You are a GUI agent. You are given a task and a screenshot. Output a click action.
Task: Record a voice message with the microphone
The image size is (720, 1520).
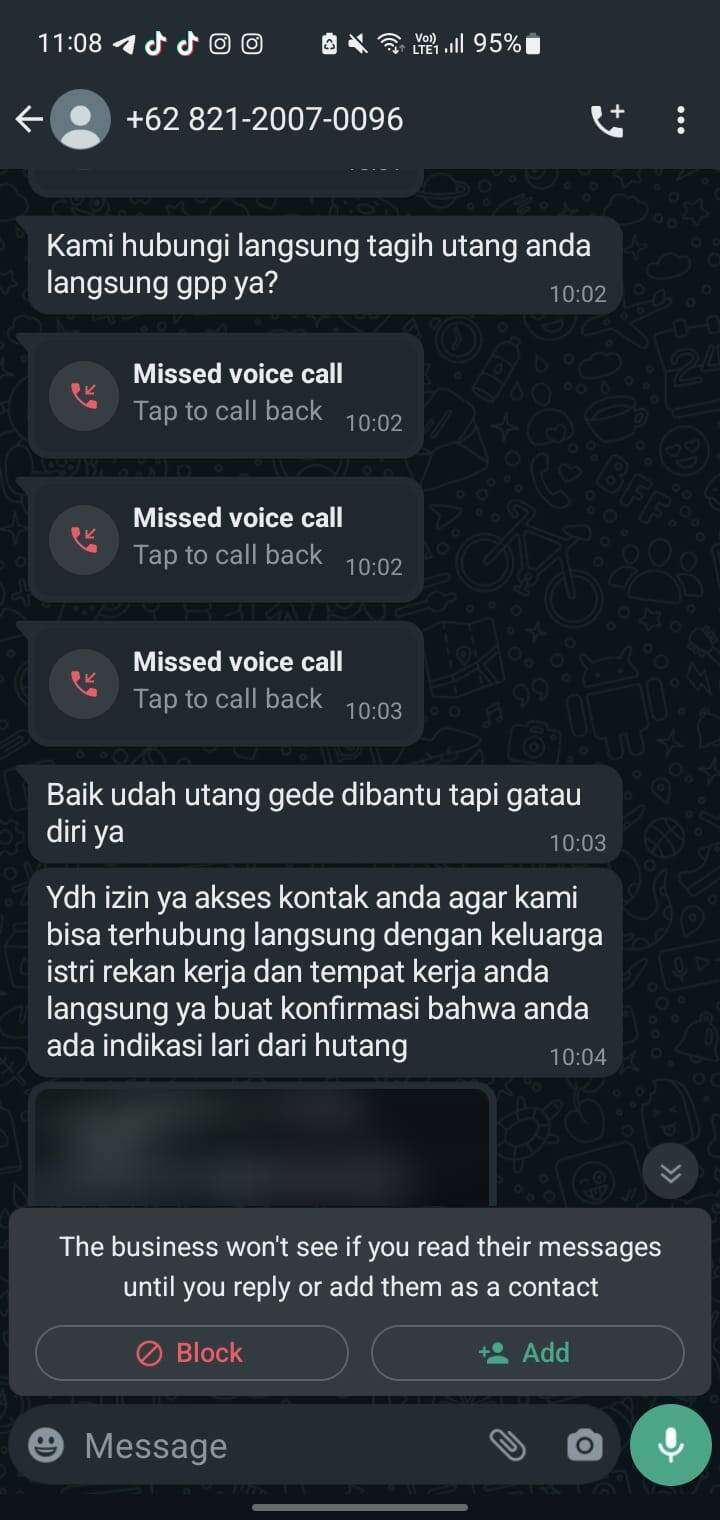tap(670, 1445)
